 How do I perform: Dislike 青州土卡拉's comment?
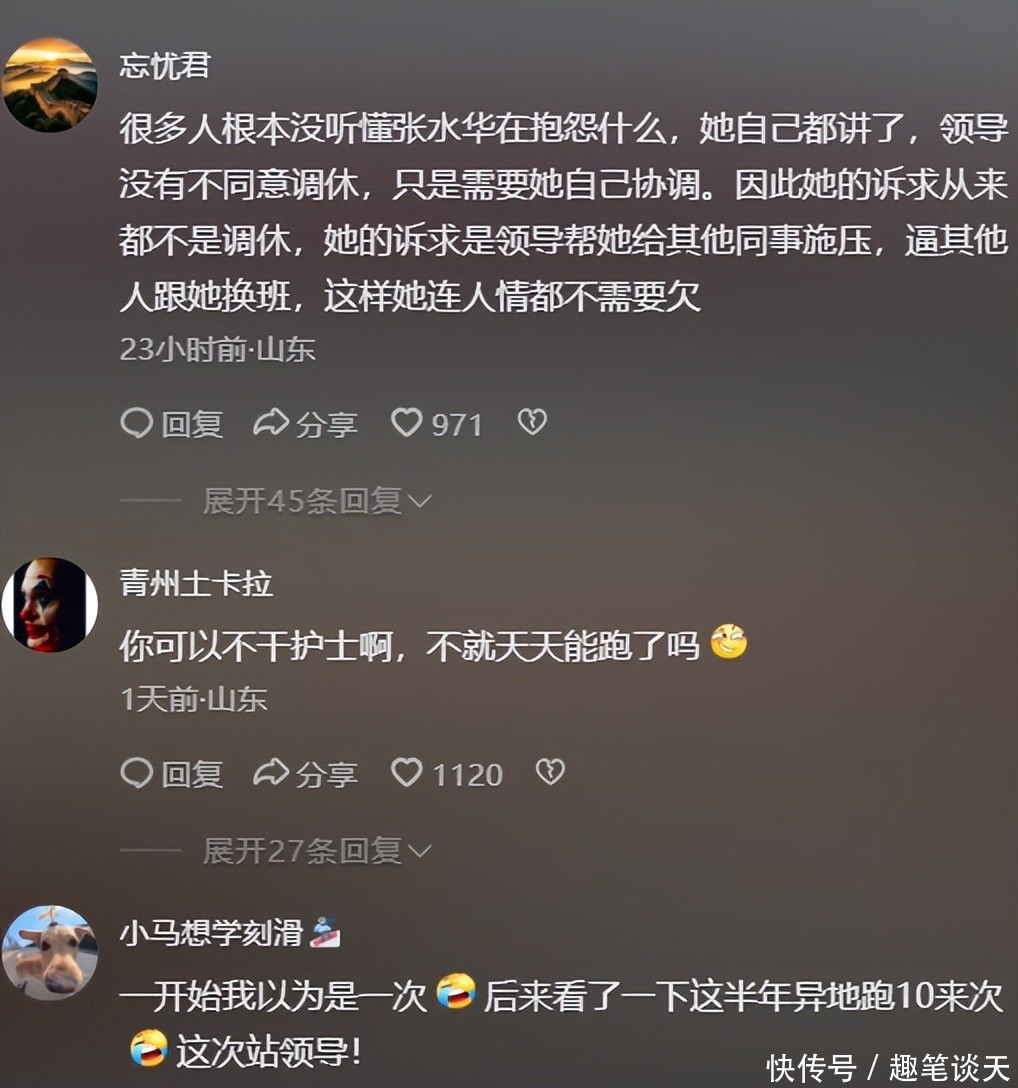(x=550, y=772)
